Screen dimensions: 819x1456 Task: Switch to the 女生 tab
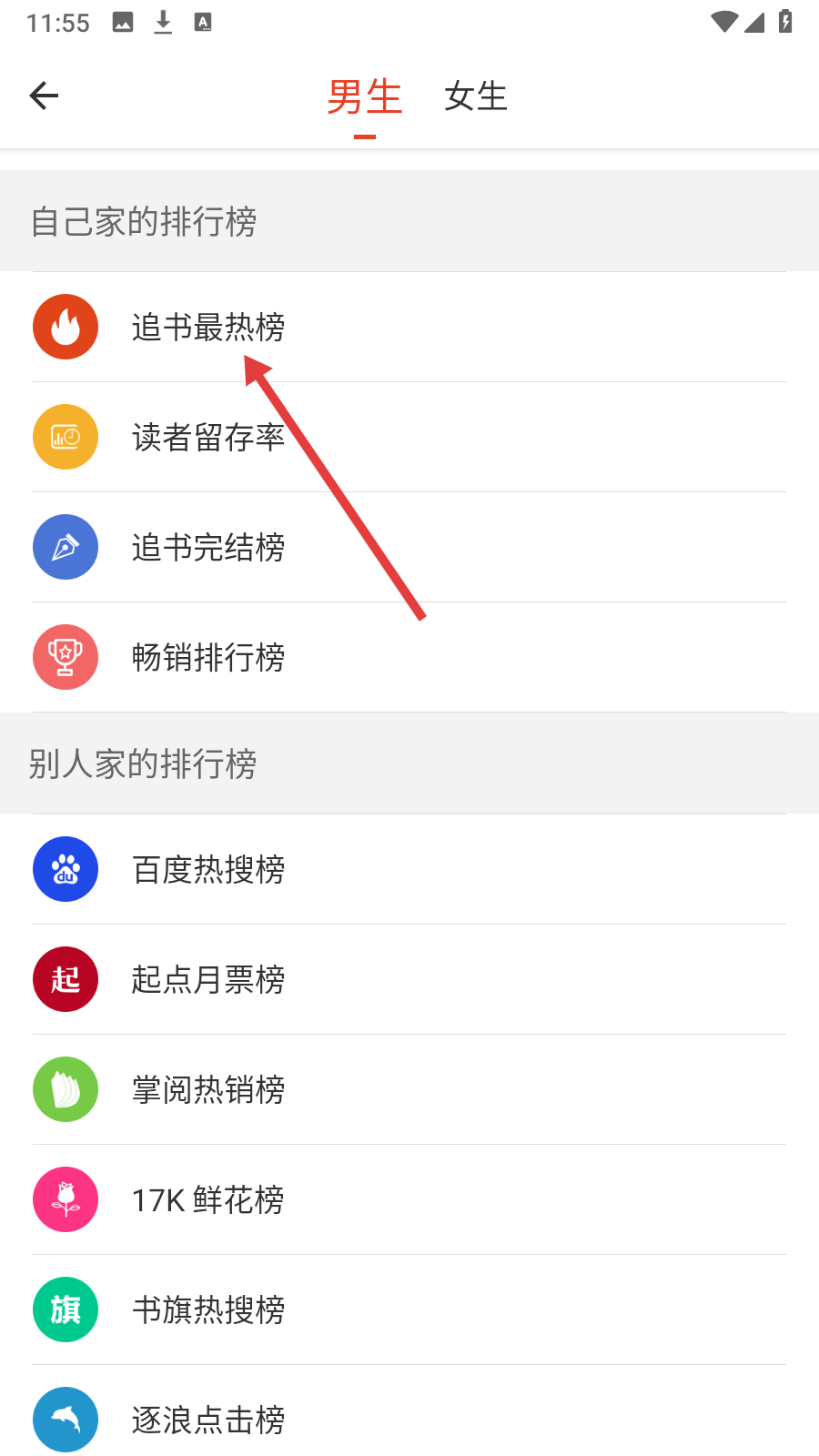475,97
